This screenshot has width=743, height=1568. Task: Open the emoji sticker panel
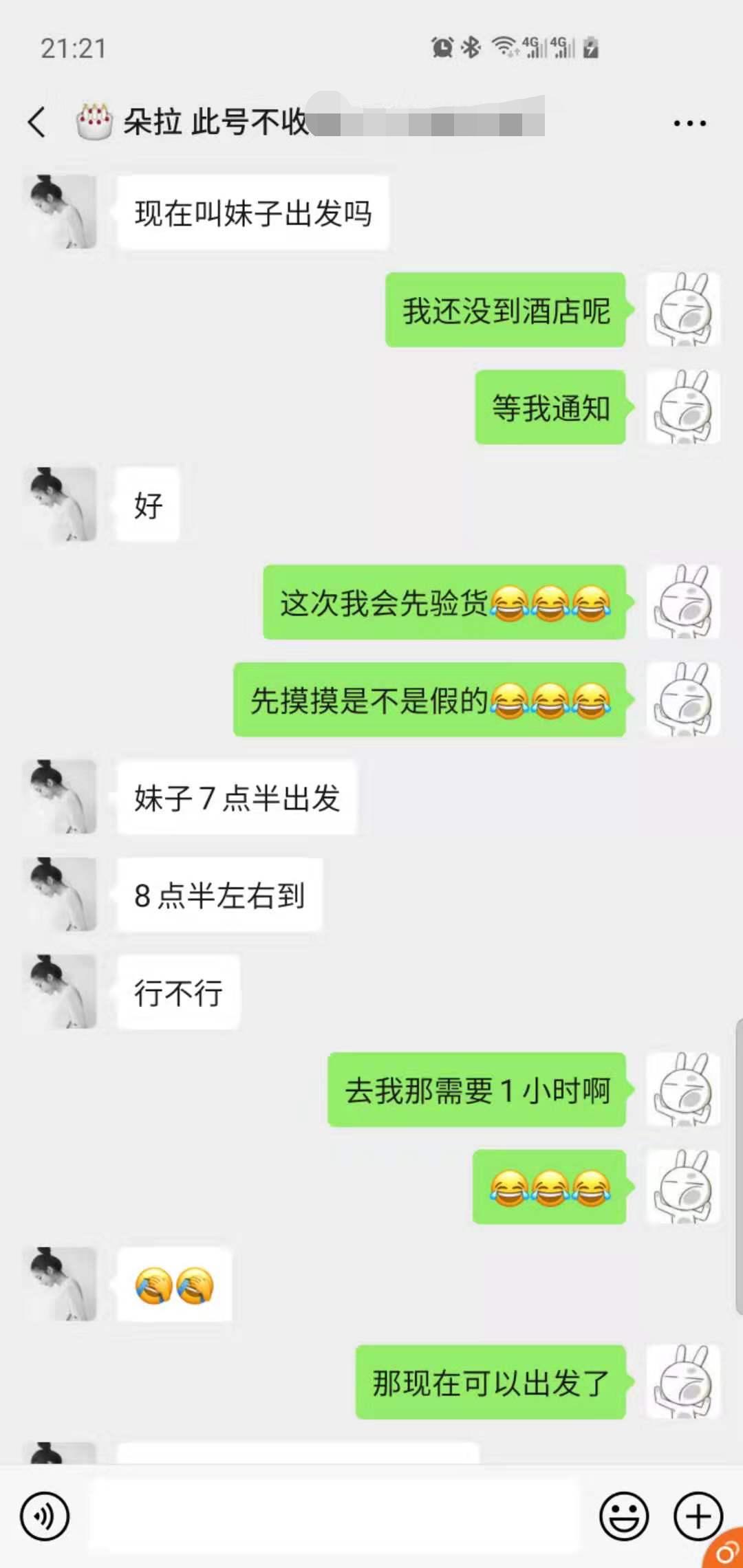point(624,1516)
